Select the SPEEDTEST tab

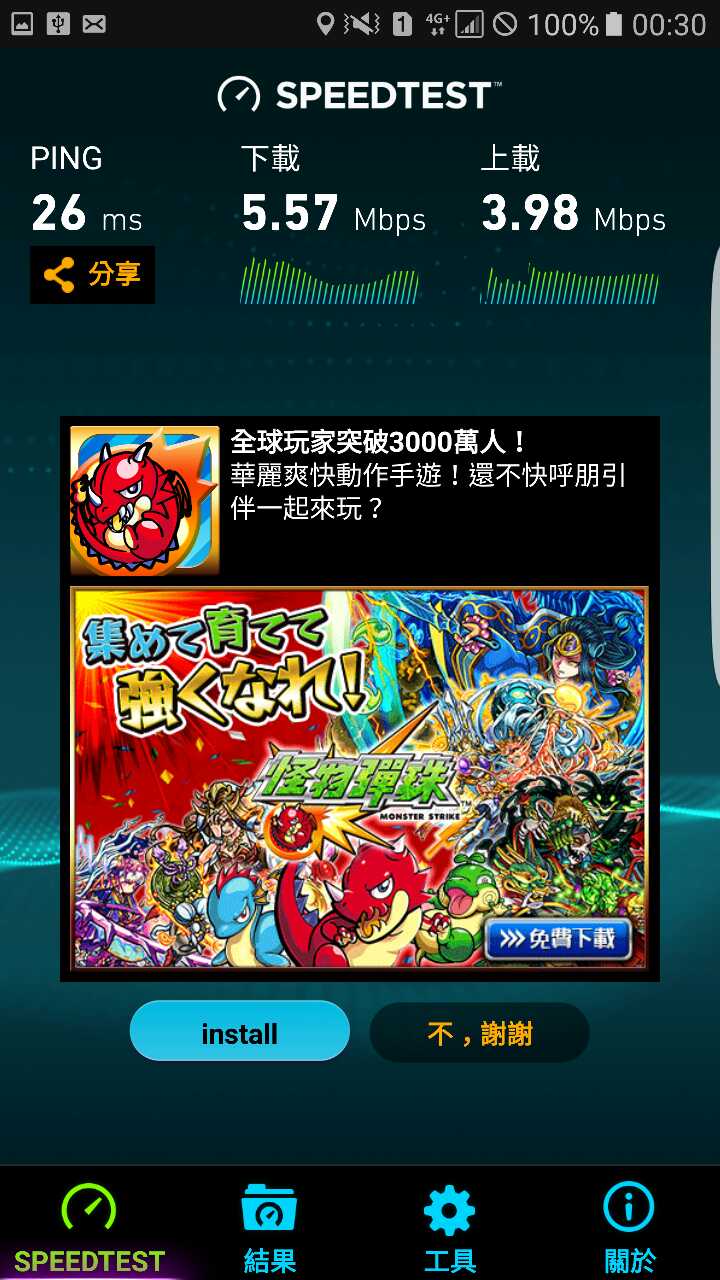[89, 1226]
